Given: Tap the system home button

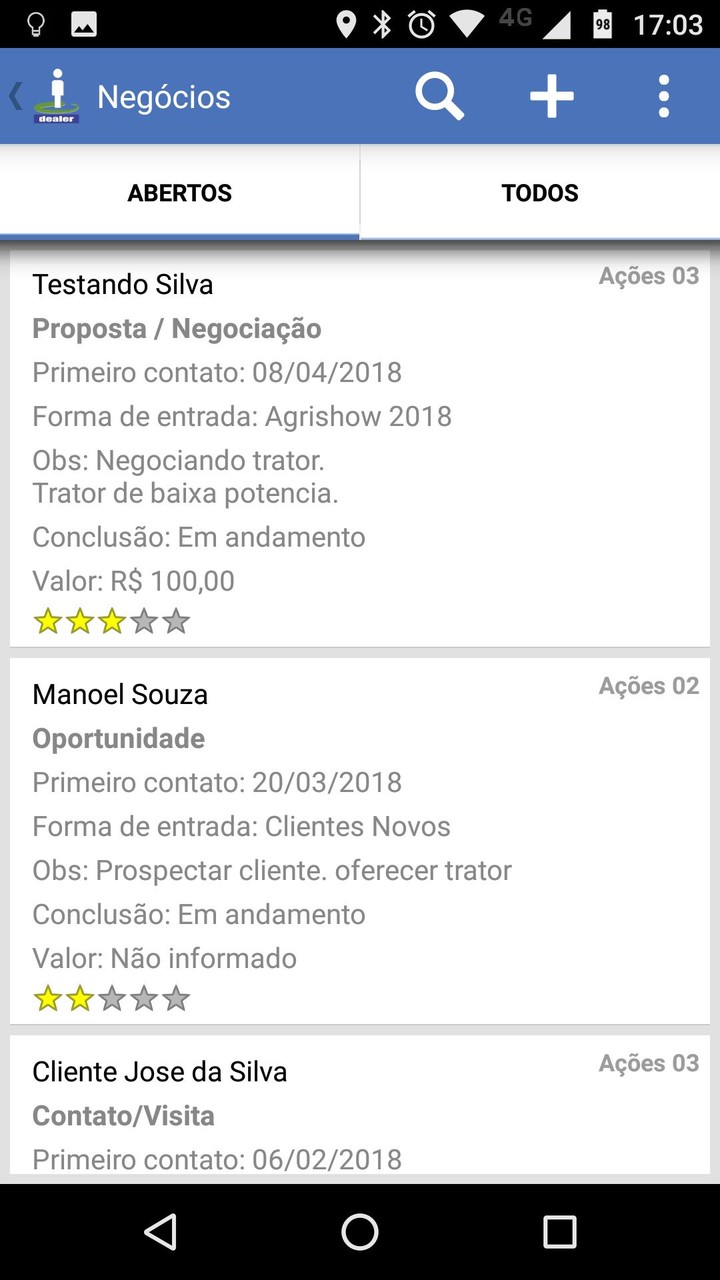Looking at the screenshot, I should (360, 1232).
